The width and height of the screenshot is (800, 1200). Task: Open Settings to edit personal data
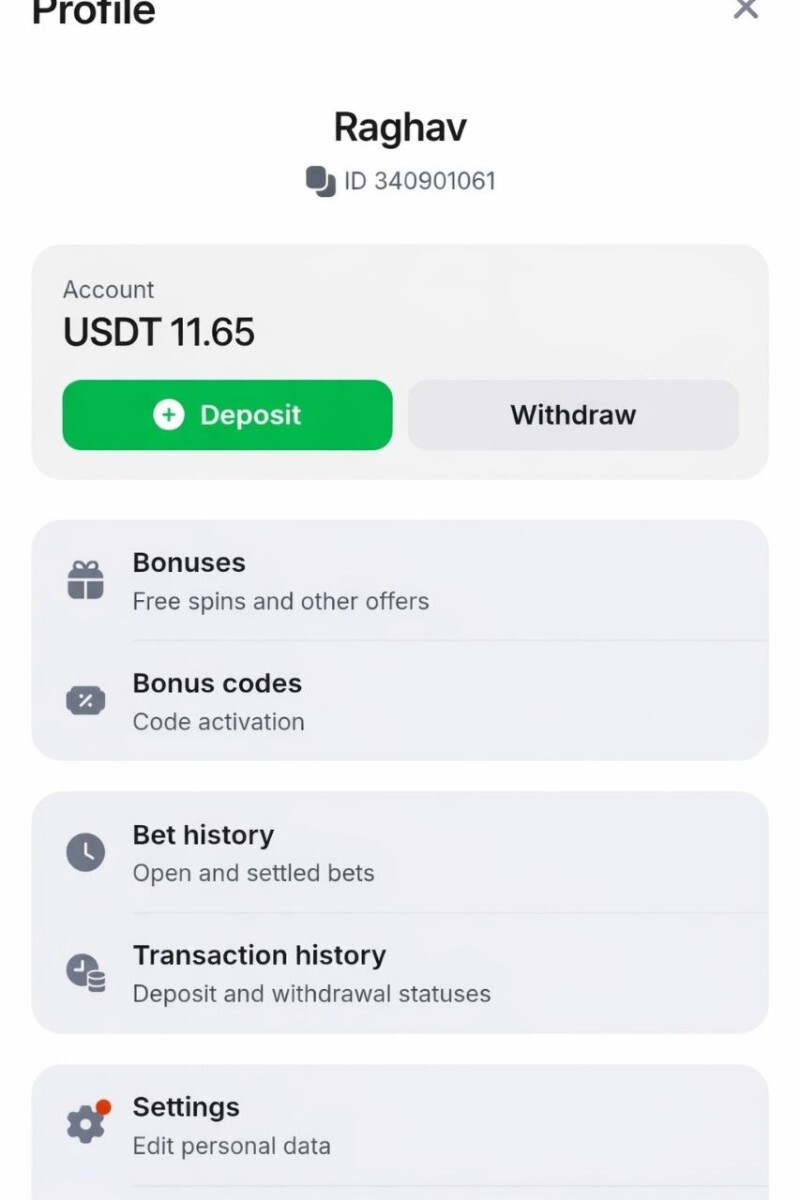tap(400, 1125)
